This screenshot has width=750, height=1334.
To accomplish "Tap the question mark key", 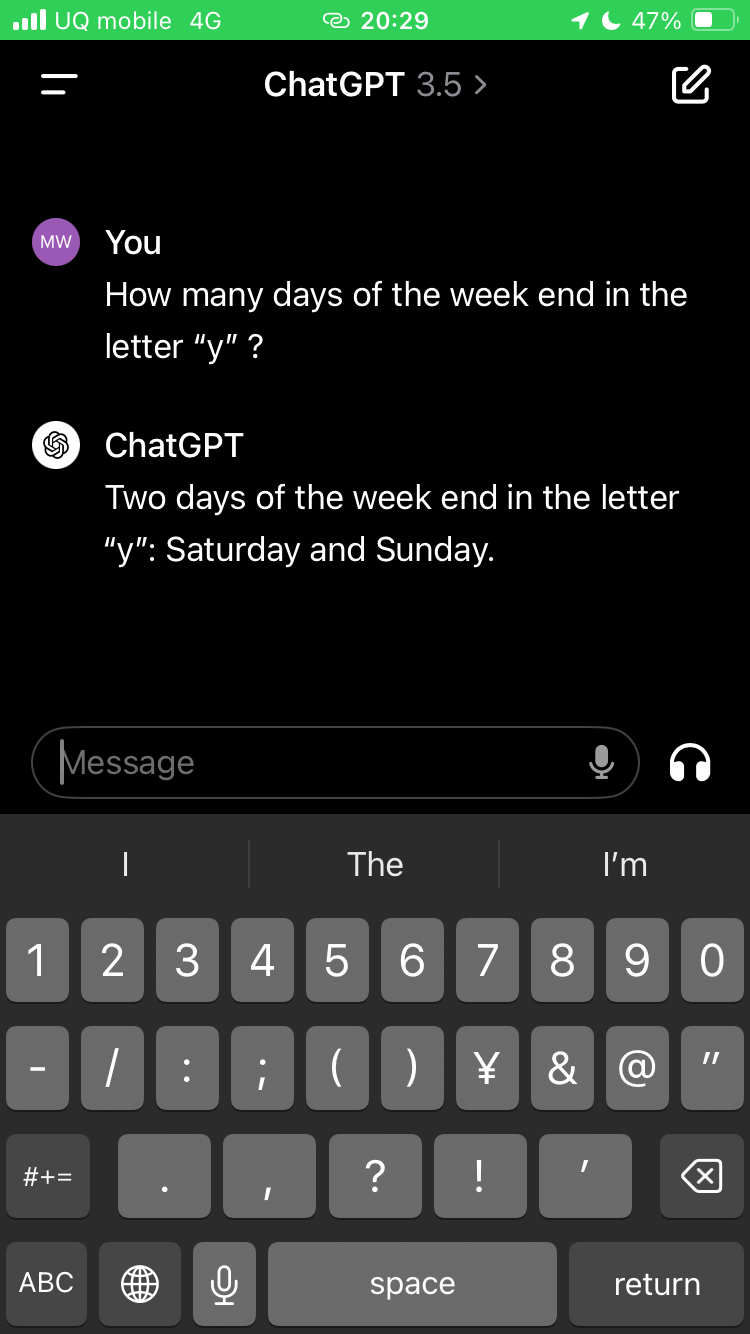I will pyautogui.click(x=375, y=1176).
